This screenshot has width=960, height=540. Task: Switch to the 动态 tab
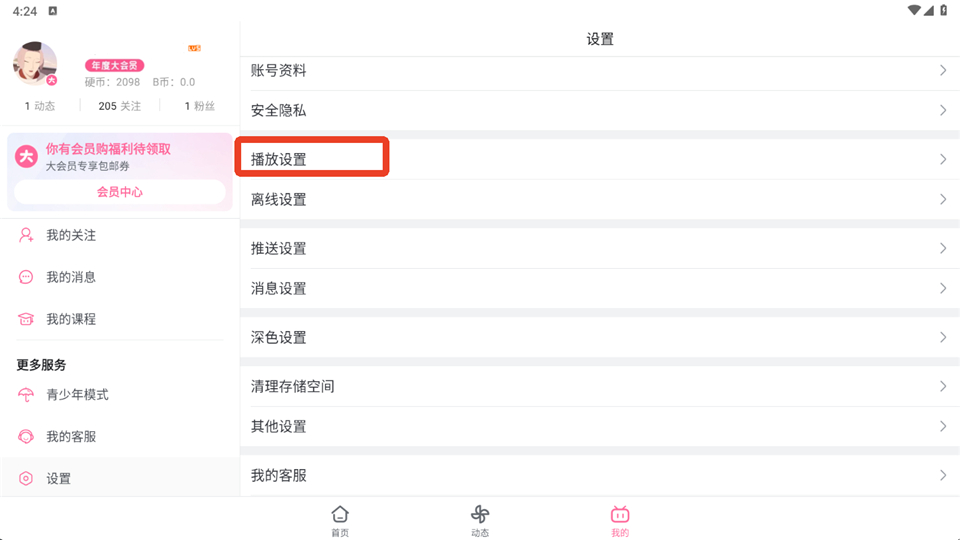(480, 520)
